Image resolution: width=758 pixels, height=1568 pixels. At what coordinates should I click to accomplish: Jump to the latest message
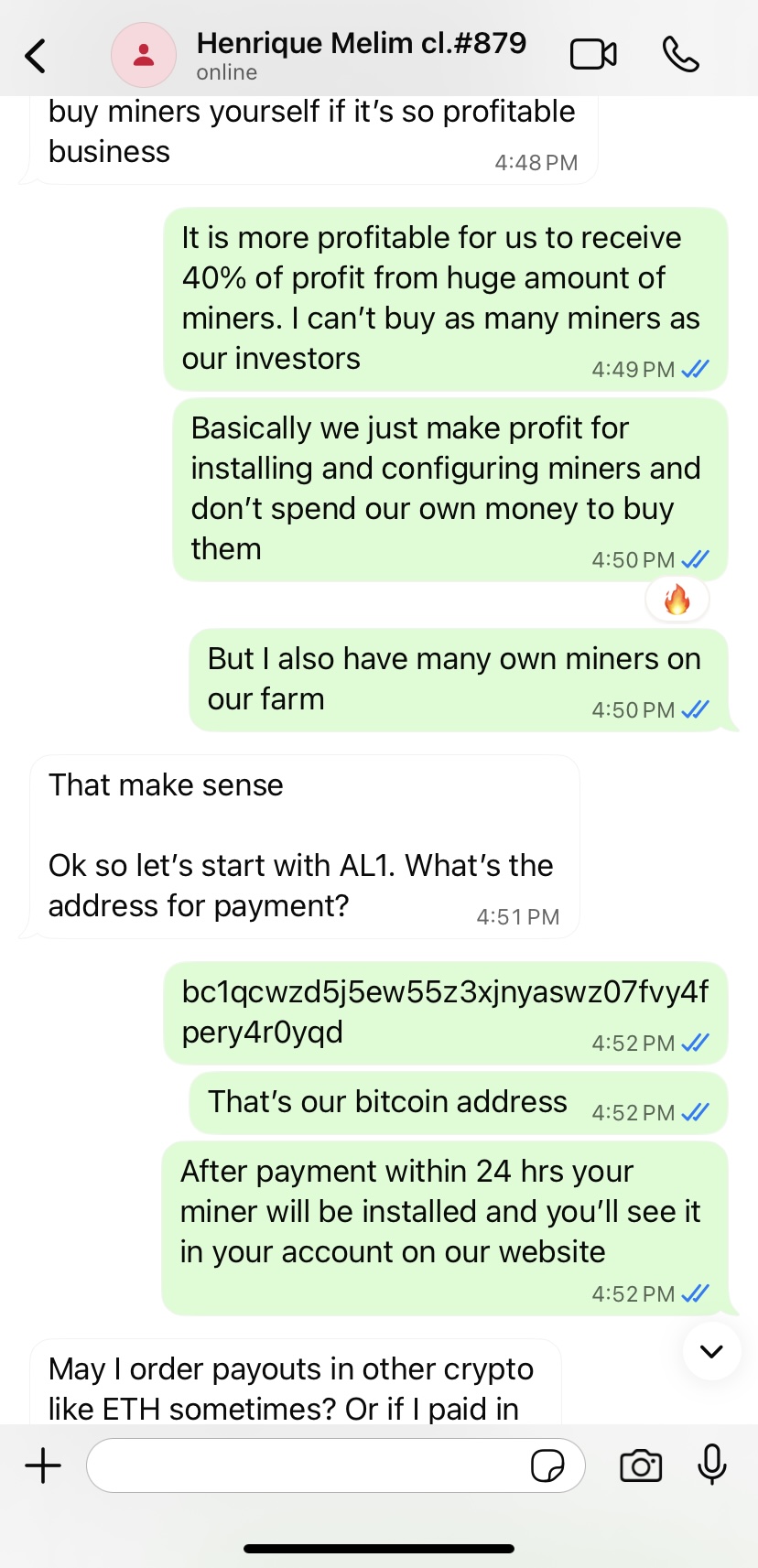(x=711, y=1351)
